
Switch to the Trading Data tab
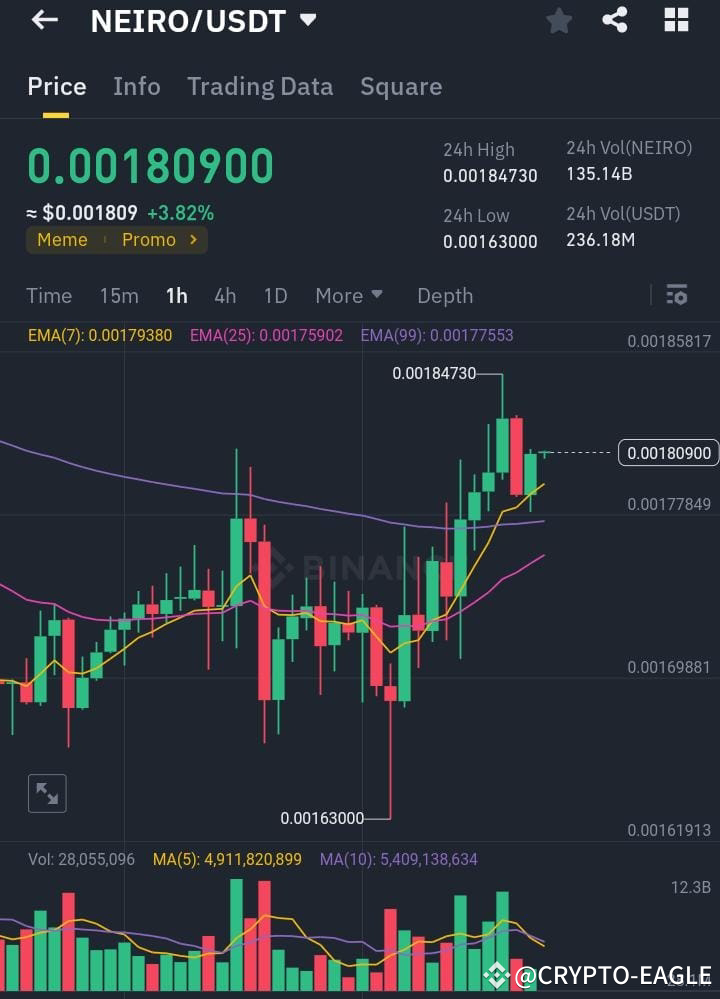click(260, 86)
